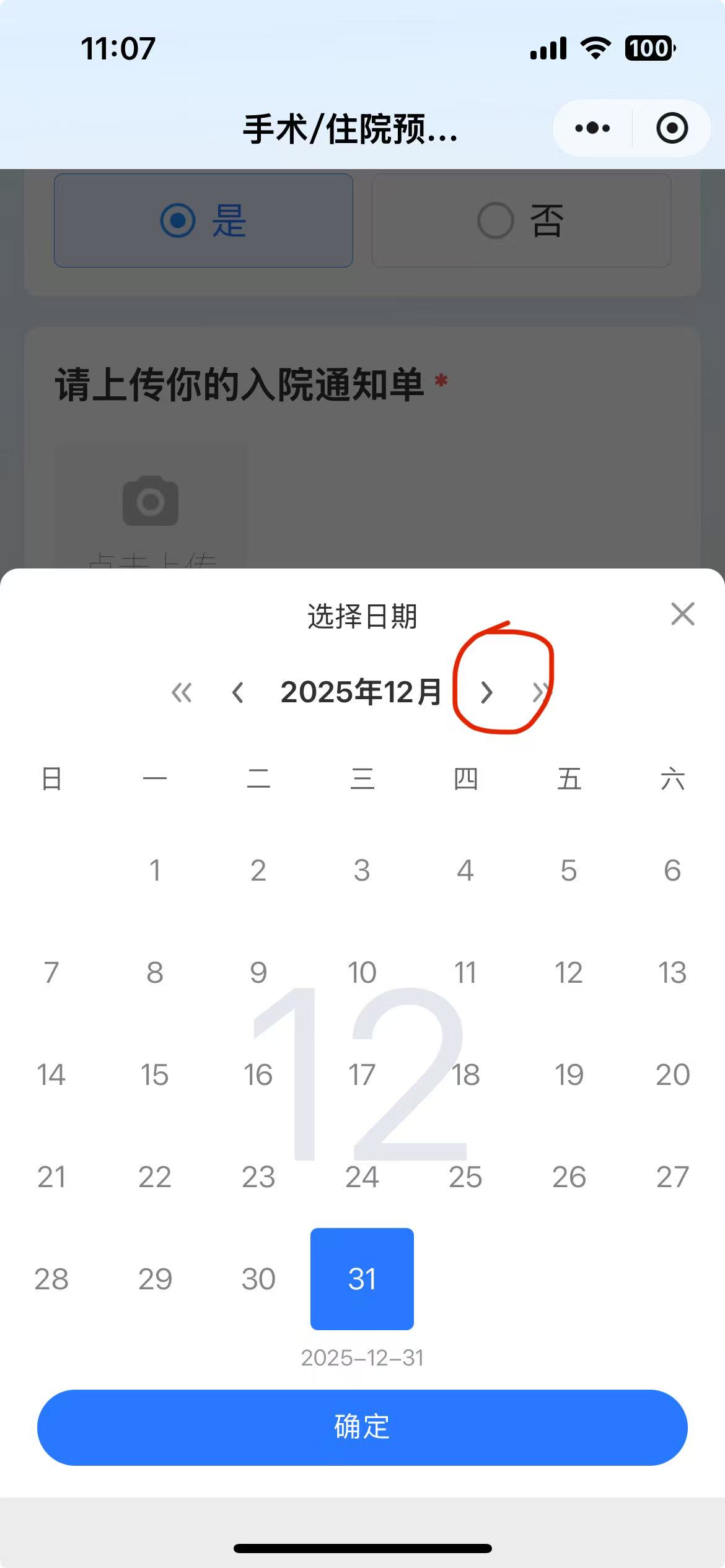Go back to the previous month
This screenshot has width=725, height=1568.
point(237,692)
